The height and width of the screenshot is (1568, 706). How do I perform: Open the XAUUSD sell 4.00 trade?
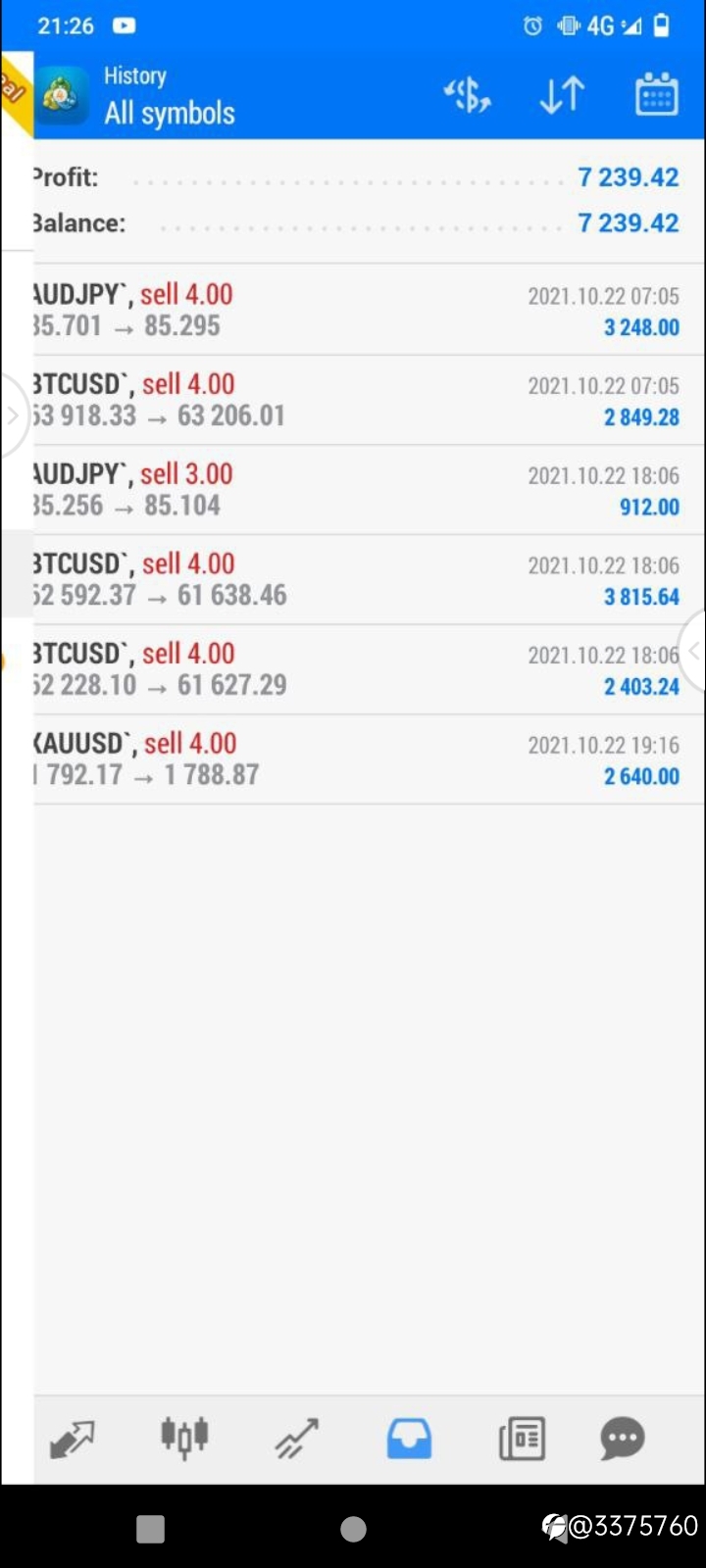pos(369,759)
